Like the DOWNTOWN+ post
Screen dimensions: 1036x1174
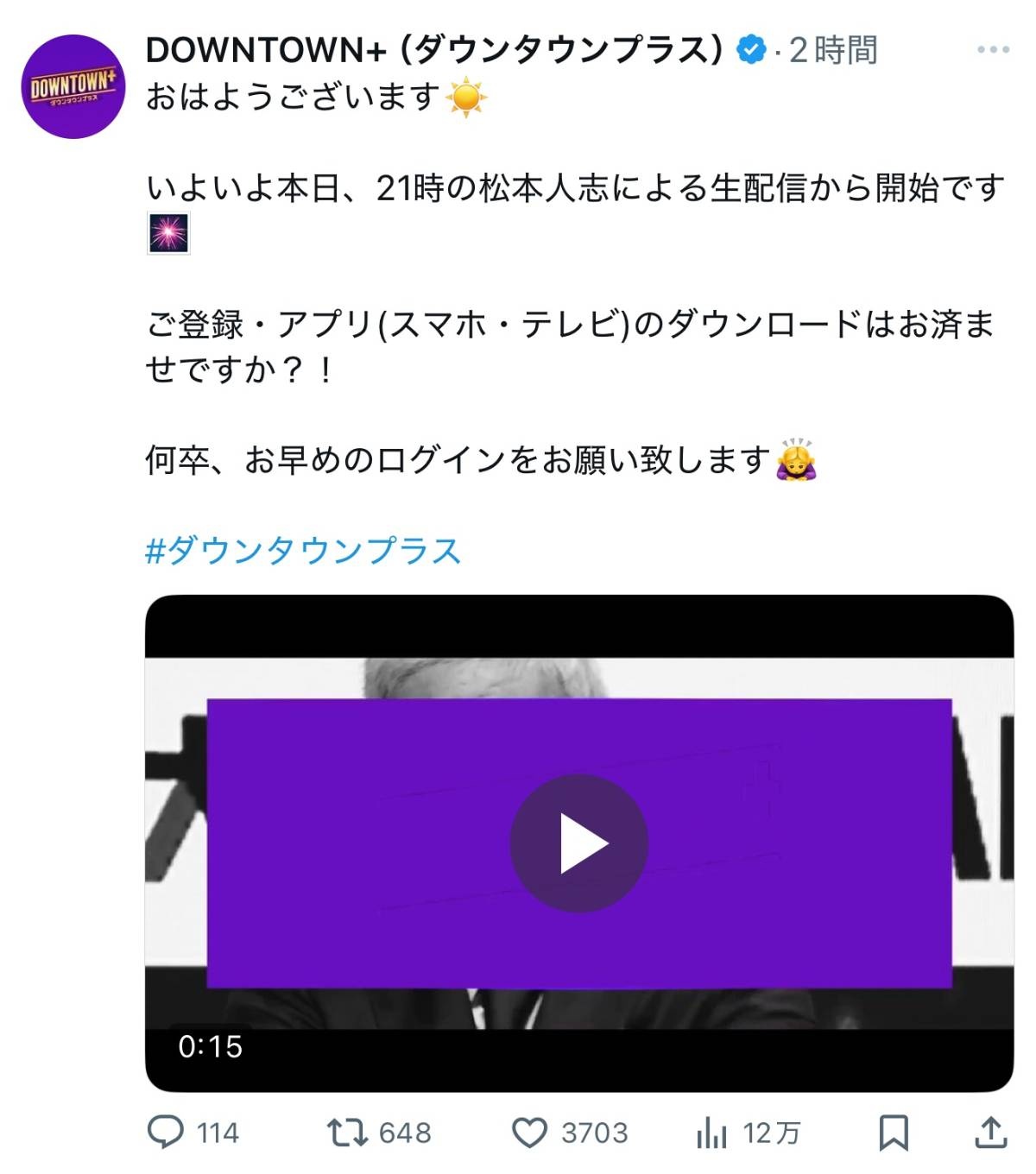pyautogui.click(x=530, y=1133)
